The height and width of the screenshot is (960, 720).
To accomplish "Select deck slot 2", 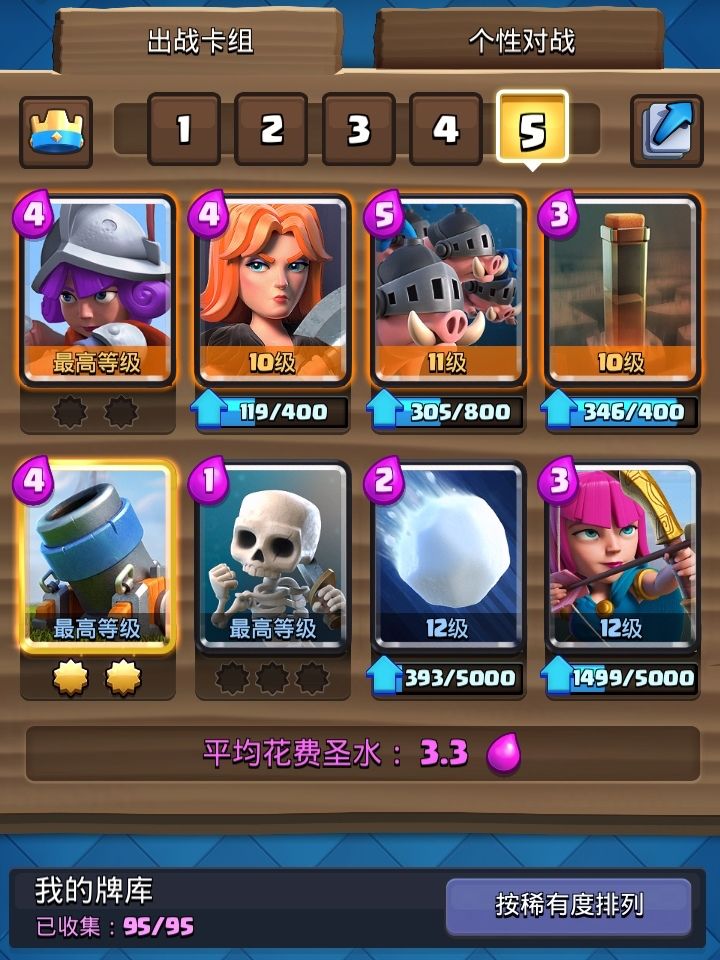I will (x=271, y=130).
